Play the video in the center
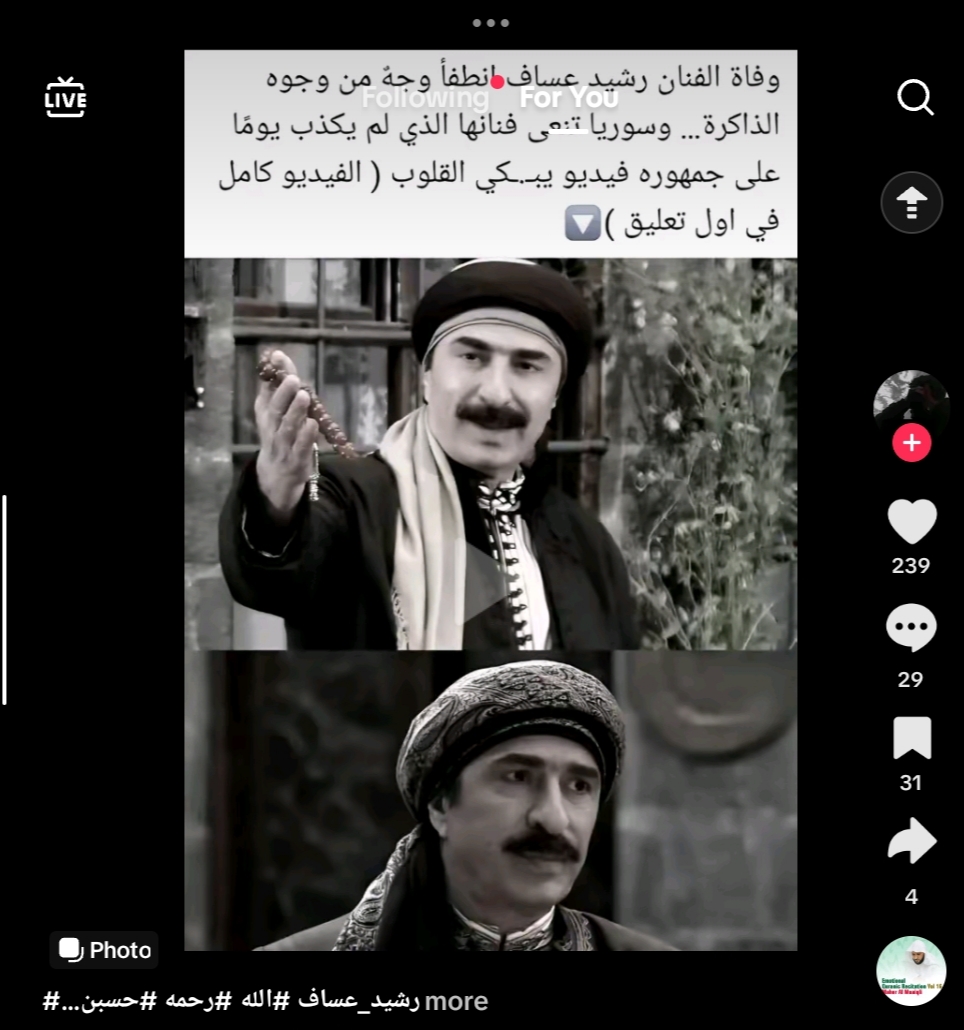 click(x=490, y=590)
